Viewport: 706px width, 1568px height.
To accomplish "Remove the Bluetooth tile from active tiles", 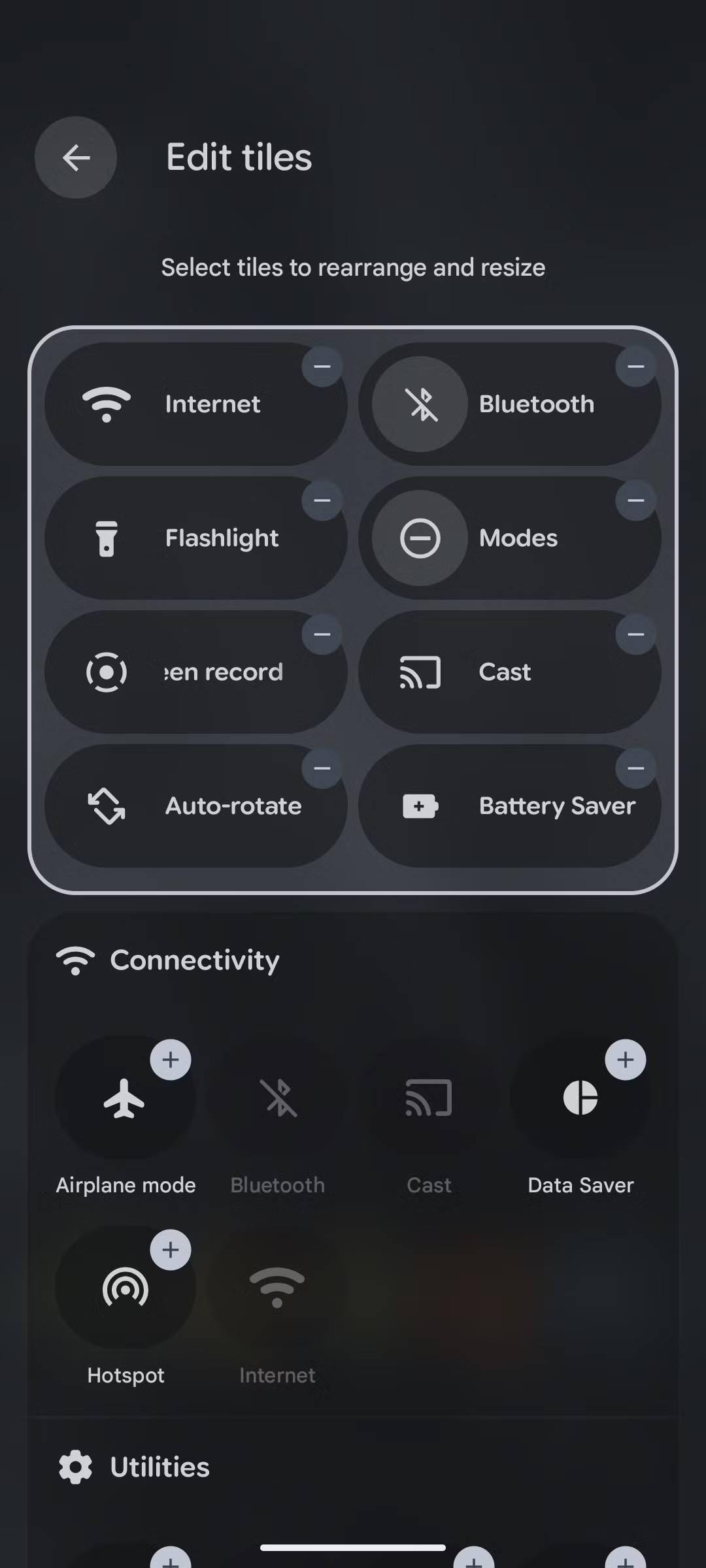I will 635,367.
